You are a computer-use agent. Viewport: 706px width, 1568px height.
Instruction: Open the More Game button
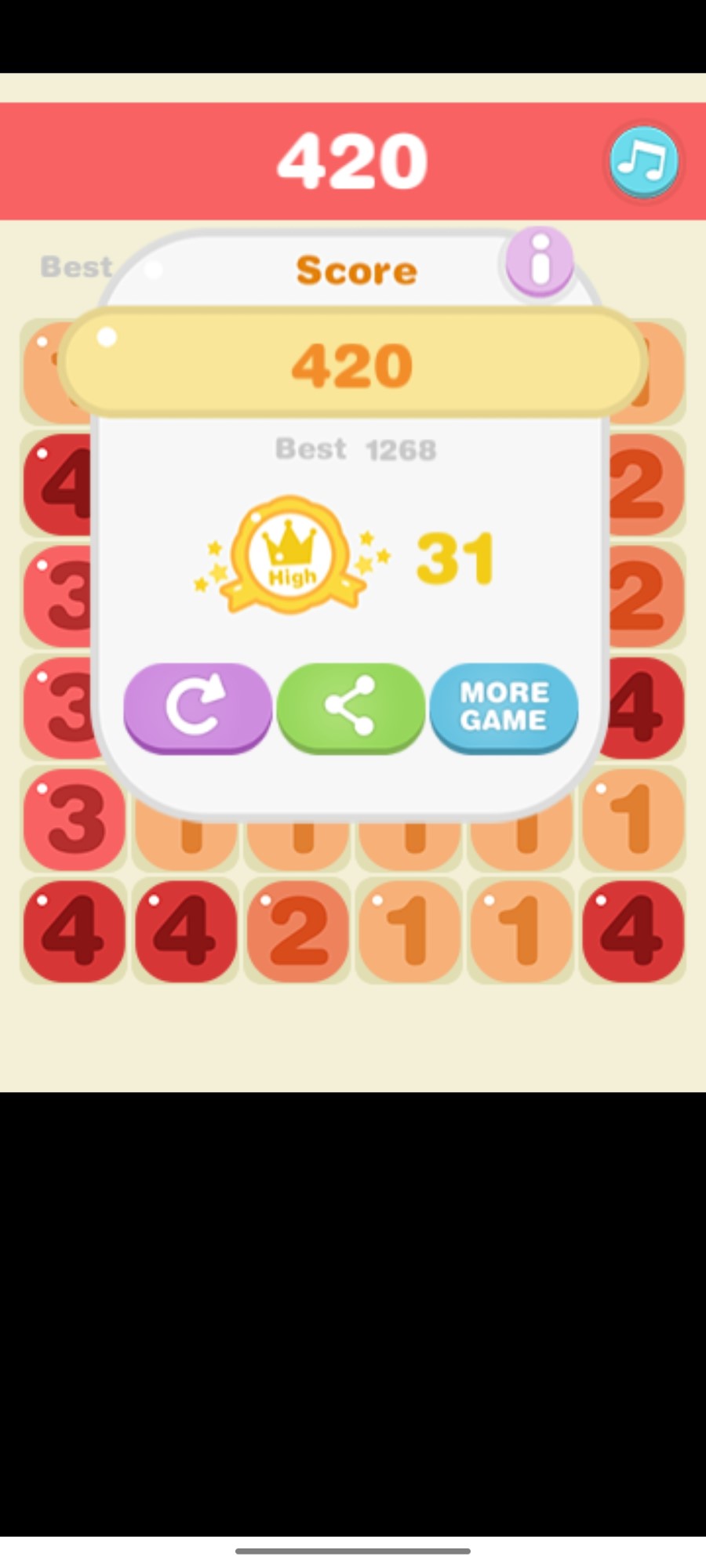point(504,706)
